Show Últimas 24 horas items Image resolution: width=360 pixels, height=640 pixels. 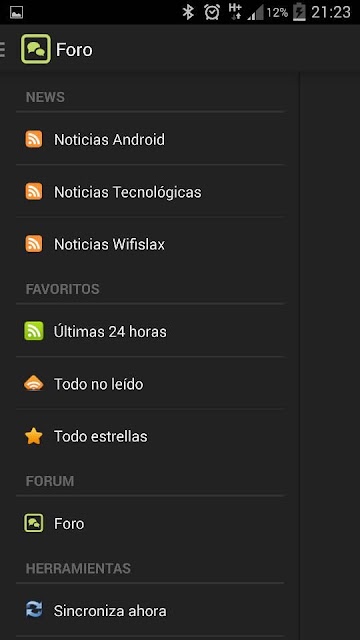150,331
